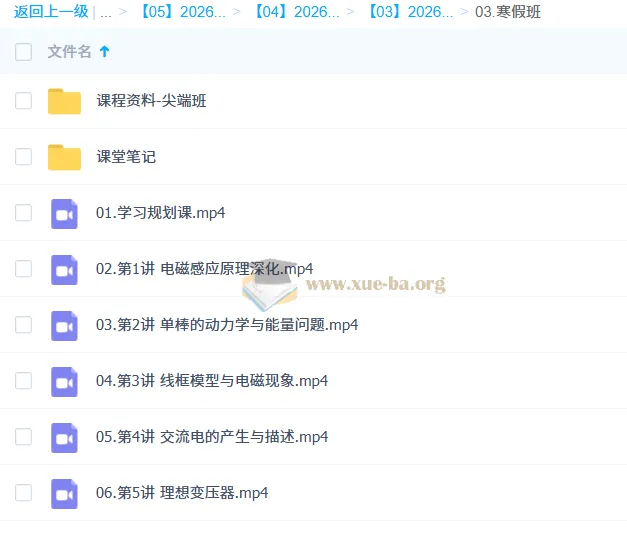The height and width of the screenshot is (537, 627).
Task: Open 02.第1讲 电磁感应原理深化.mp4
Action: pyautogui.click(x=204, y=269)
